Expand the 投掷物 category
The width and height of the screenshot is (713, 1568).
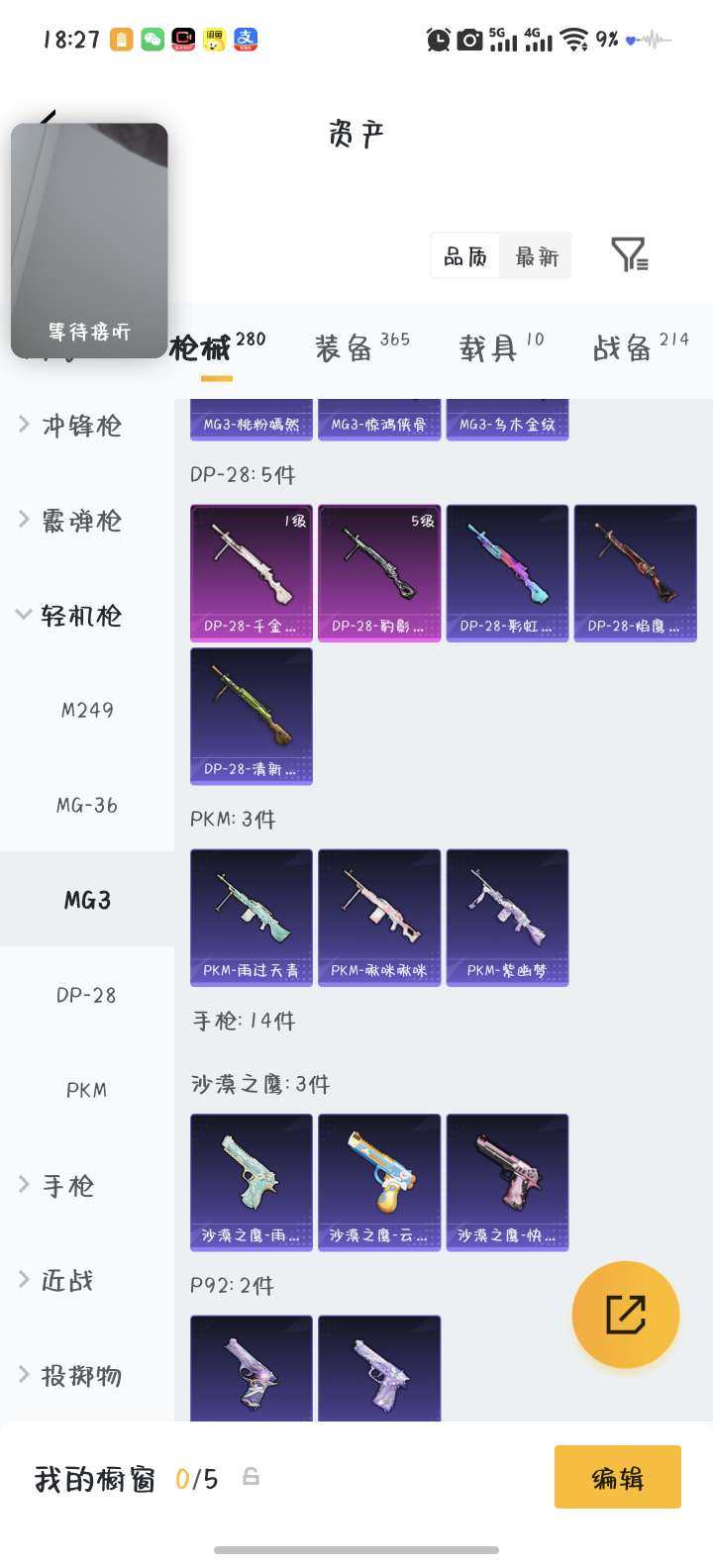(81, 1375)
